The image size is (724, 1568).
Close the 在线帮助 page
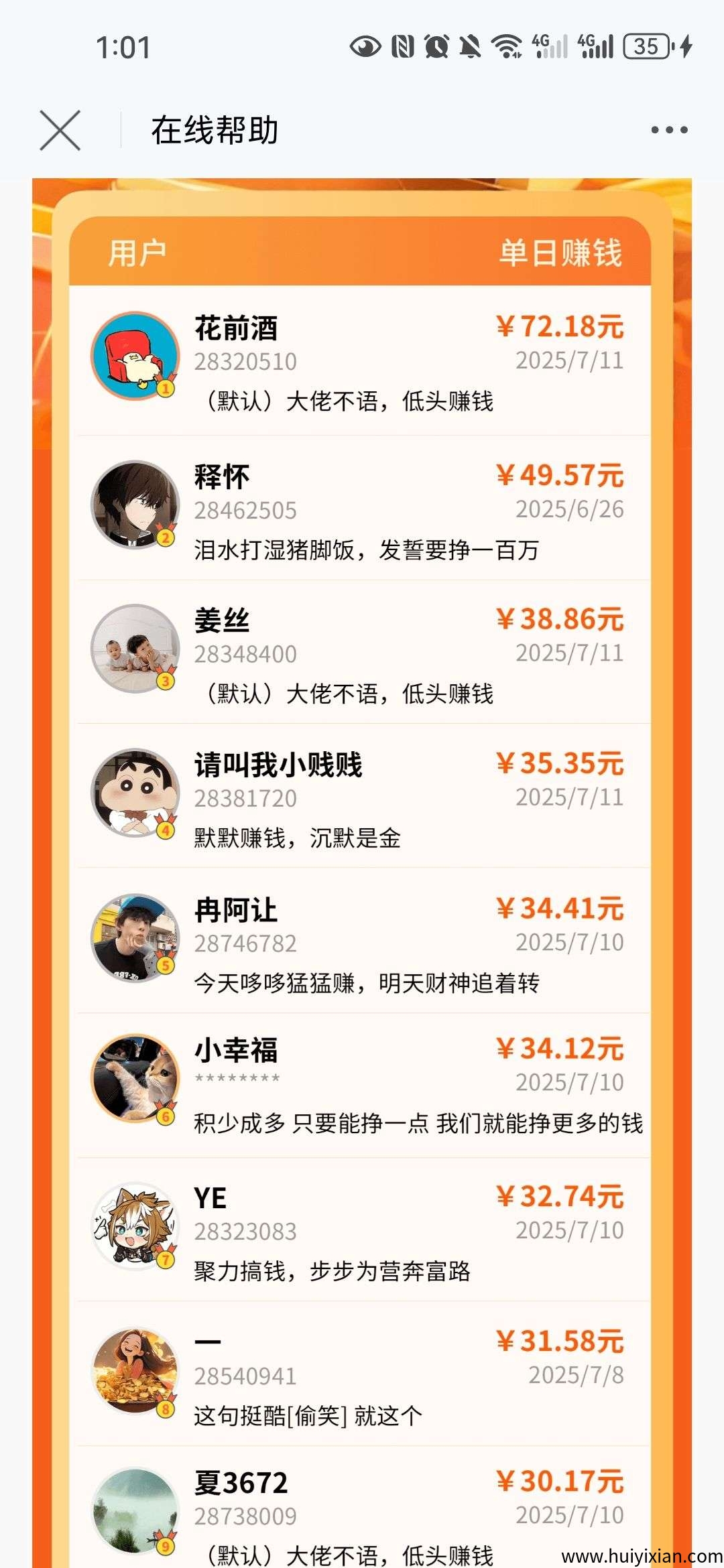tap(60, 130)
